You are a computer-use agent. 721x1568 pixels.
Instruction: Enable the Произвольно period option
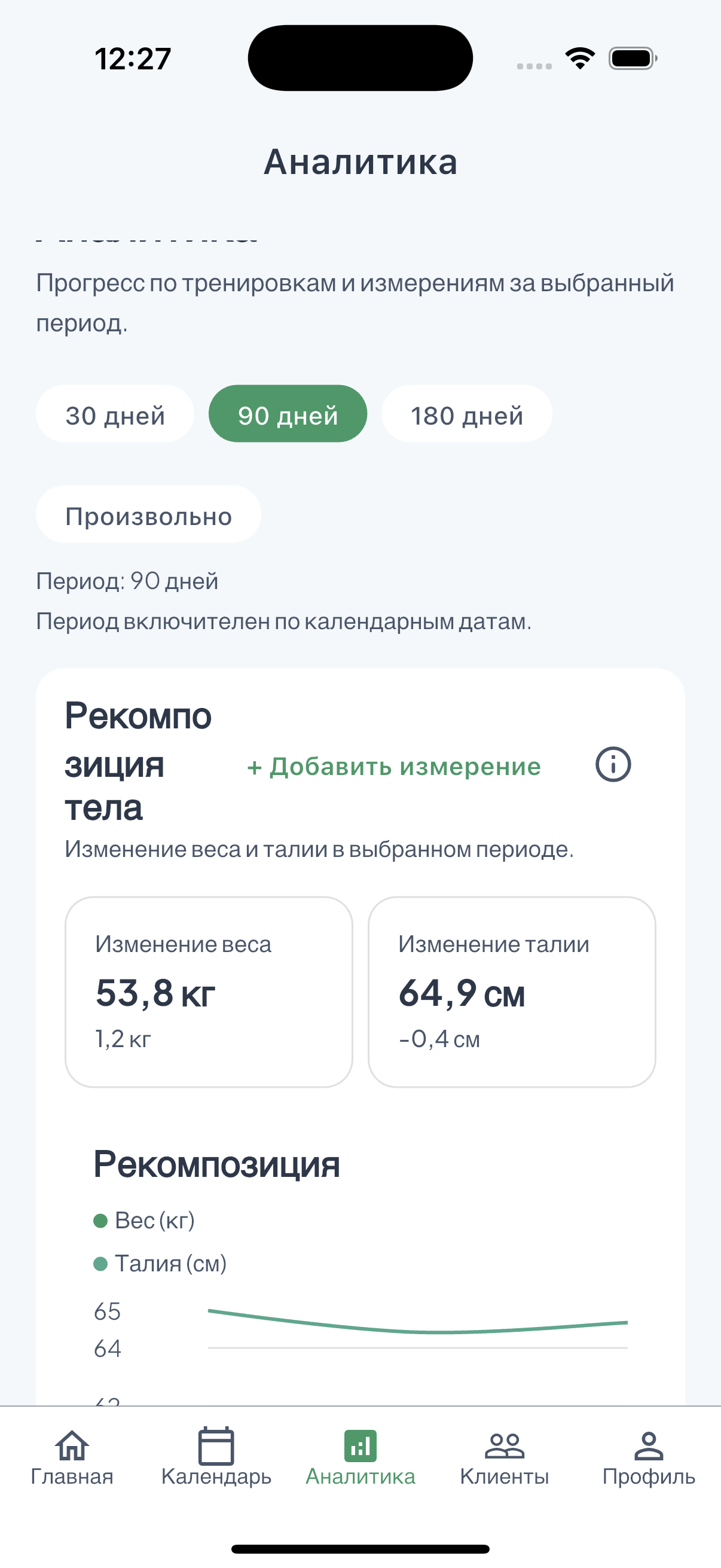click(x=148, y=515)
